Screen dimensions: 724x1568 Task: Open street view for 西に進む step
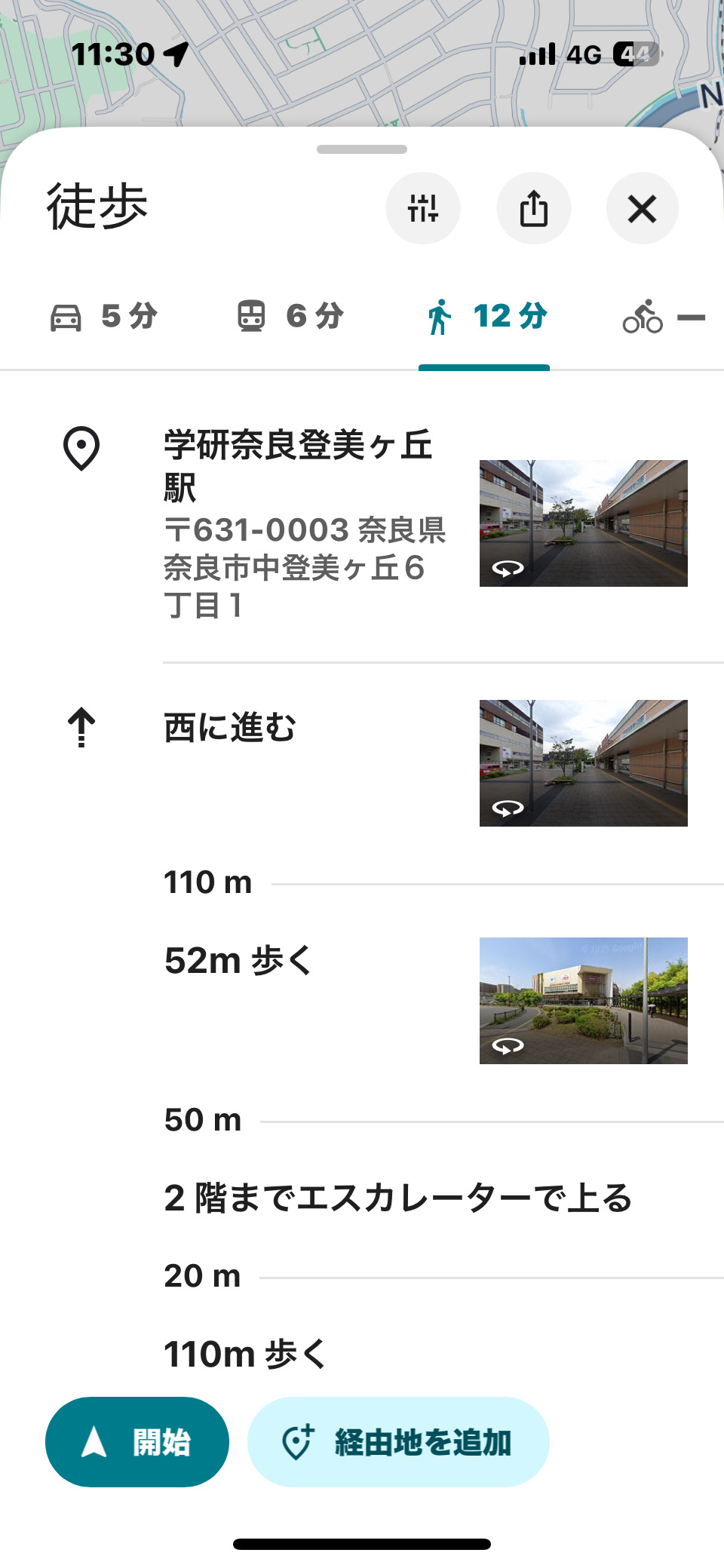583,763
